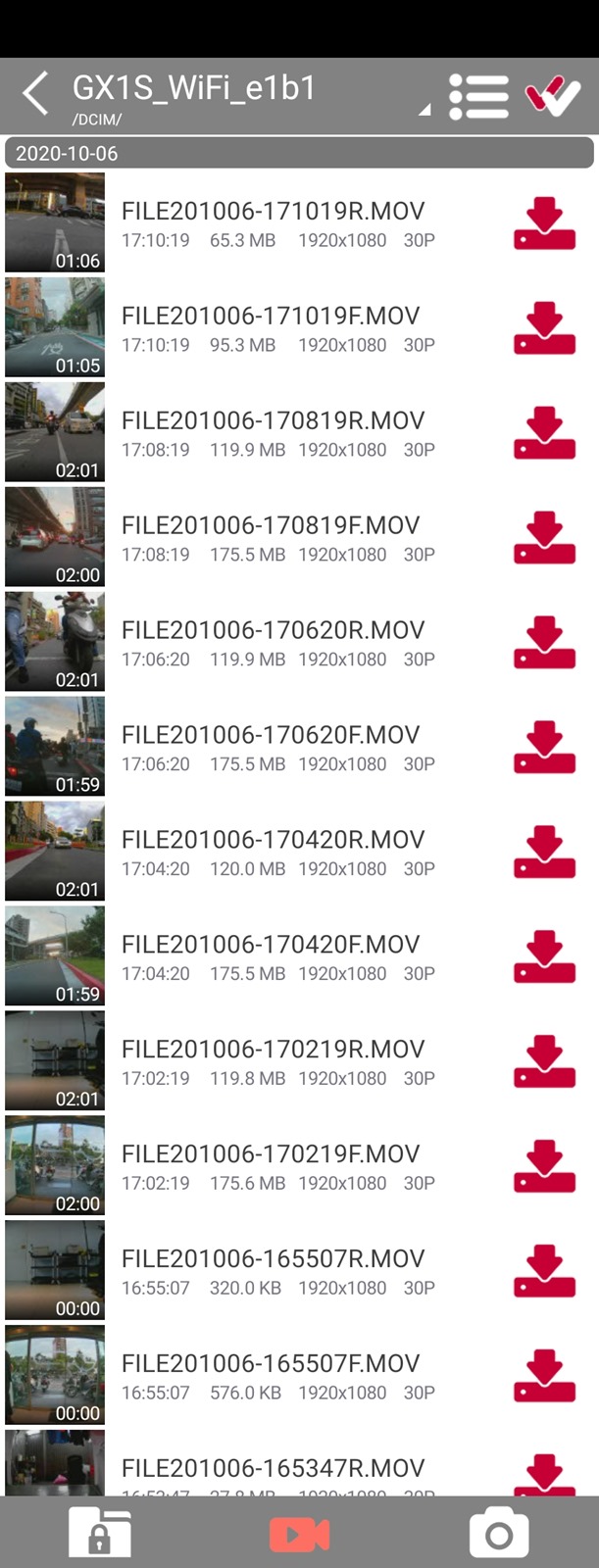This screenshot has width=599, height=1568.
Task: Switch to the video recordings tab
Action: pyautogui.click(x=299, y=1534)
